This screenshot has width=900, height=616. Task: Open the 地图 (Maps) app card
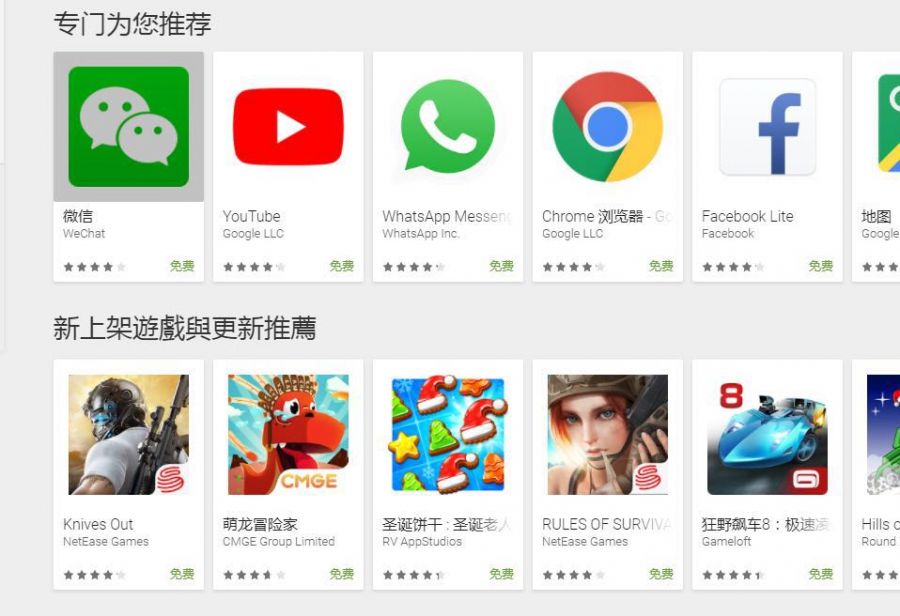pos(880,128)
